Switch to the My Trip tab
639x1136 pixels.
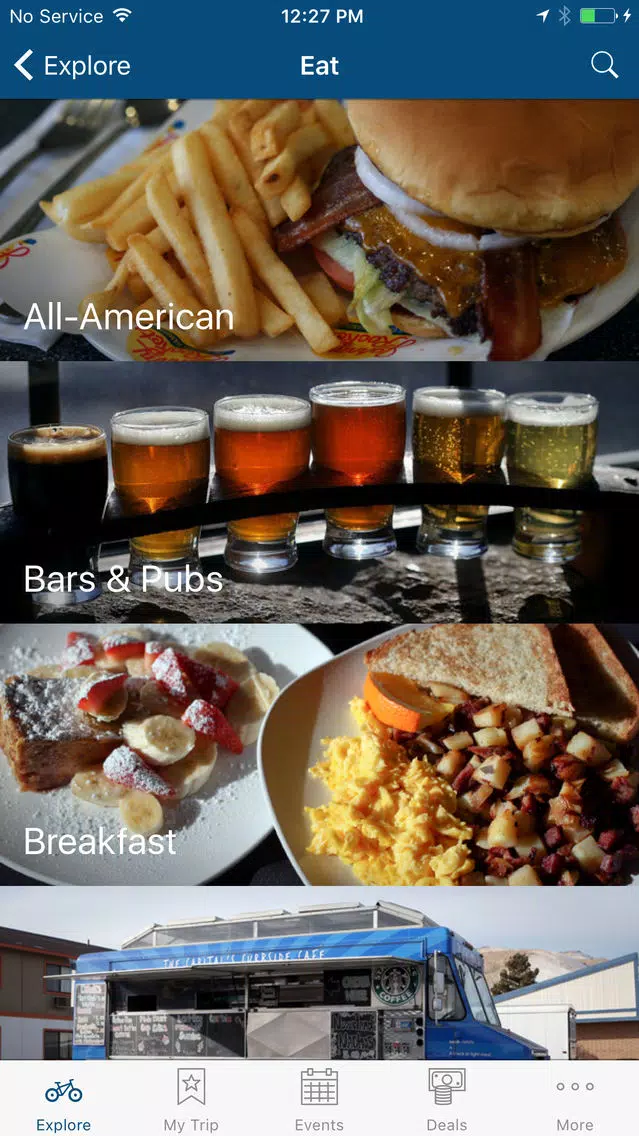click(191, 1098)
